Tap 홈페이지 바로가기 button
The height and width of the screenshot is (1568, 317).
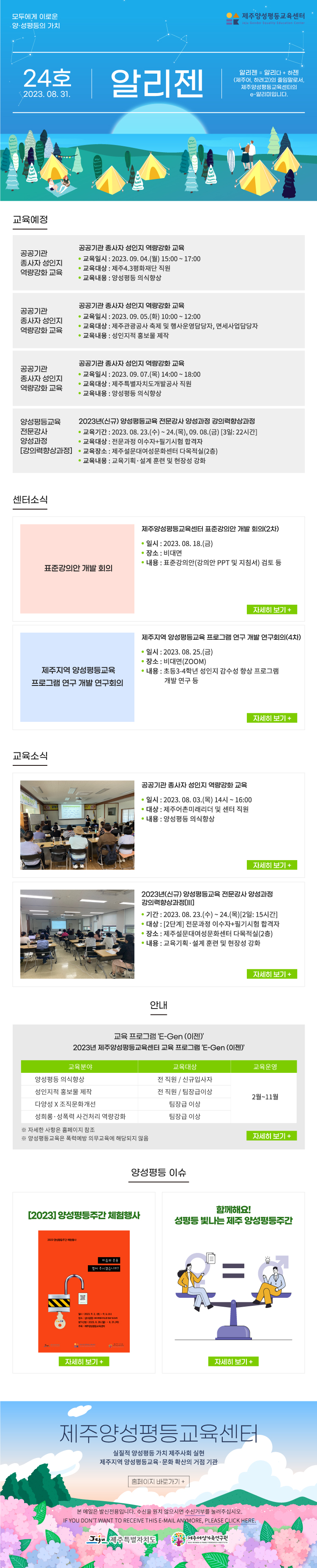[x=158, y=1481]
